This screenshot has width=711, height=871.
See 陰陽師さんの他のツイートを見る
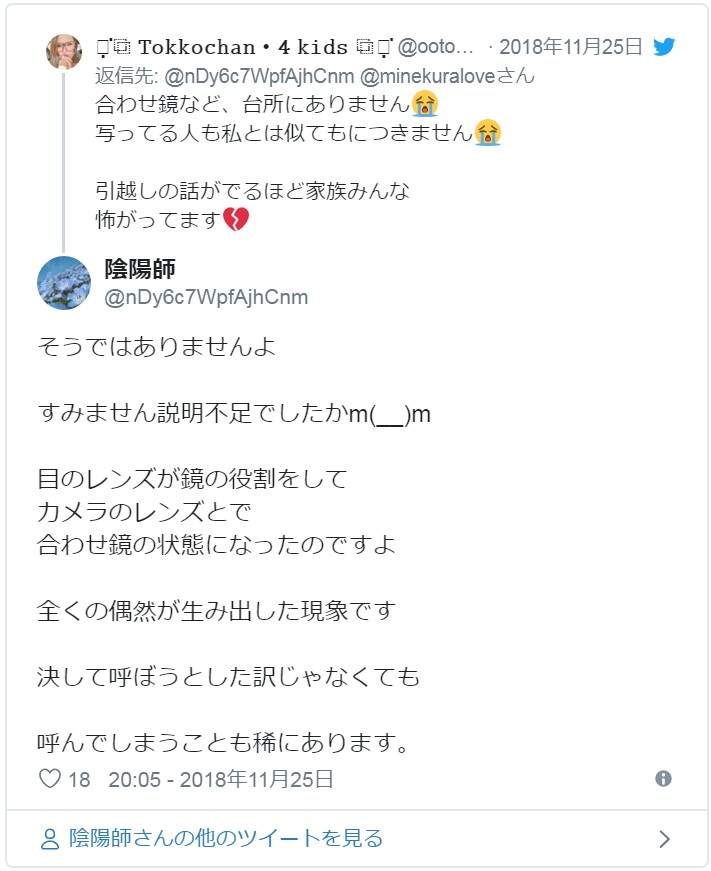coord(226,838)
